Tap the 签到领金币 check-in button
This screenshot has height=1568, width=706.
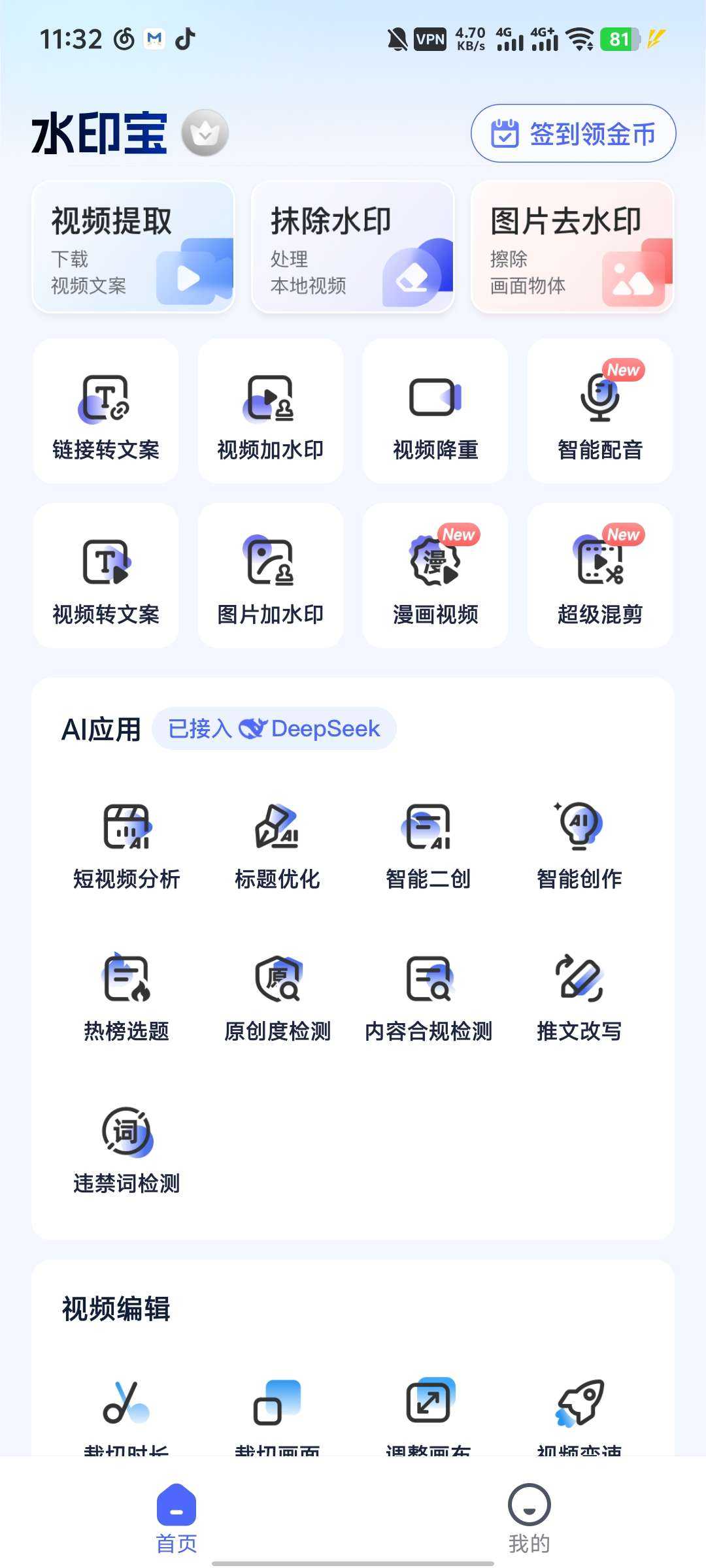(573, 133)
